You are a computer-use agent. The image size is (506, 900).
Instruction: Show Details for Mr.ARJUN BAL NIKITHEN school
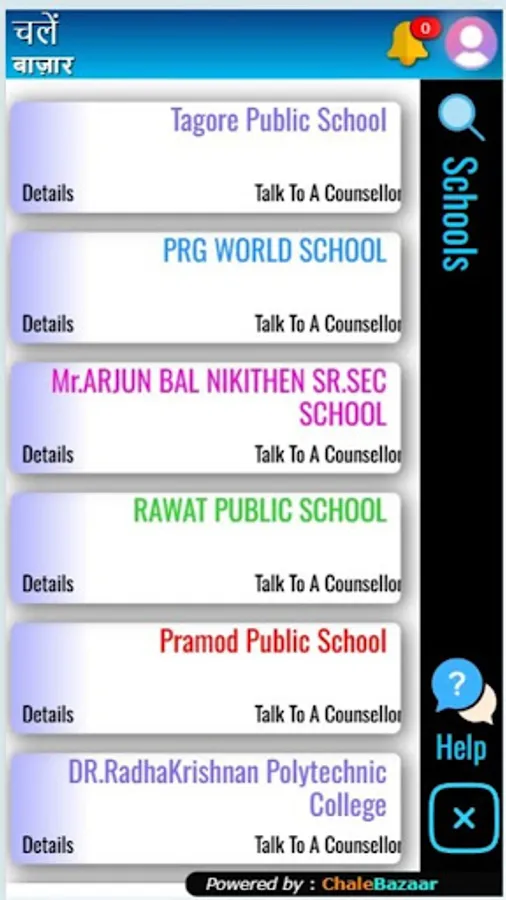click(48, 455)
